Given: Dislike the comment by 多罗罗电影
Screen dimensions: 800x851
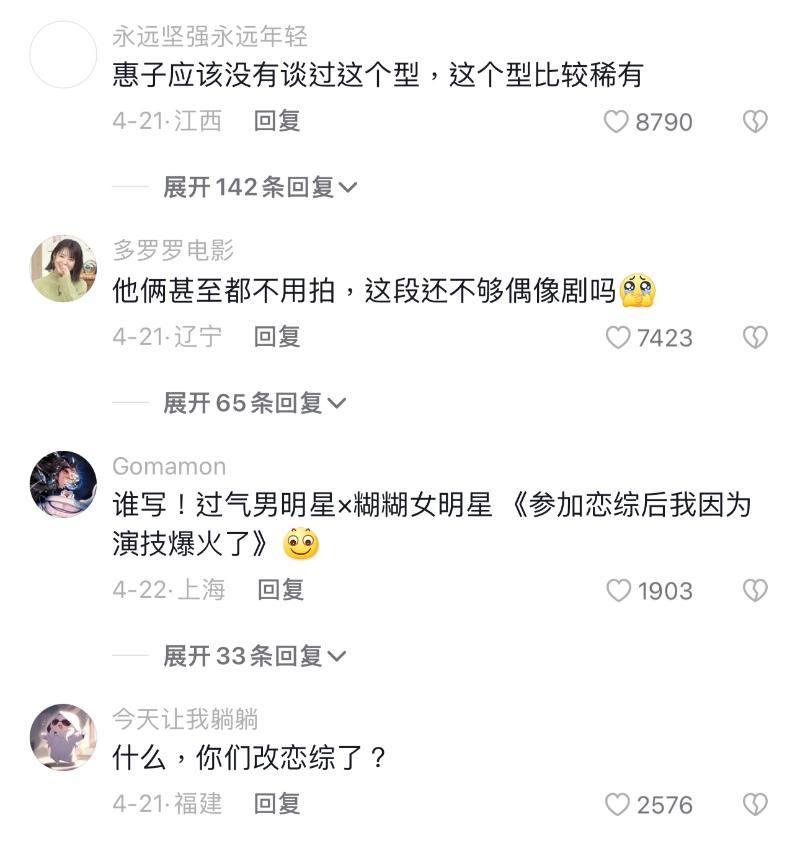Looking at the screenshot, I should (x=755, y=338).
